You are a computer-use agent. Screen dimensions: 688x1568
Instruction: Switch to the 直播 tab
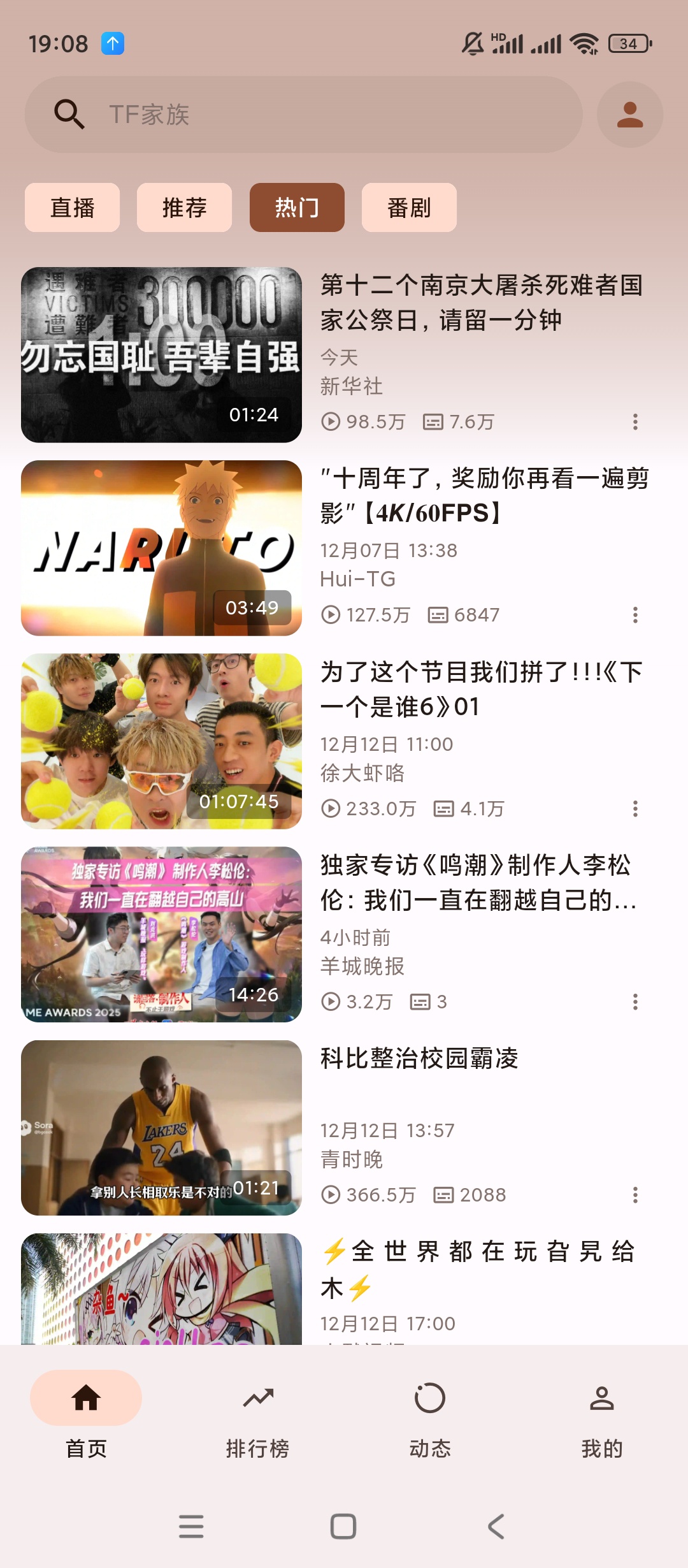pos(72,208)
